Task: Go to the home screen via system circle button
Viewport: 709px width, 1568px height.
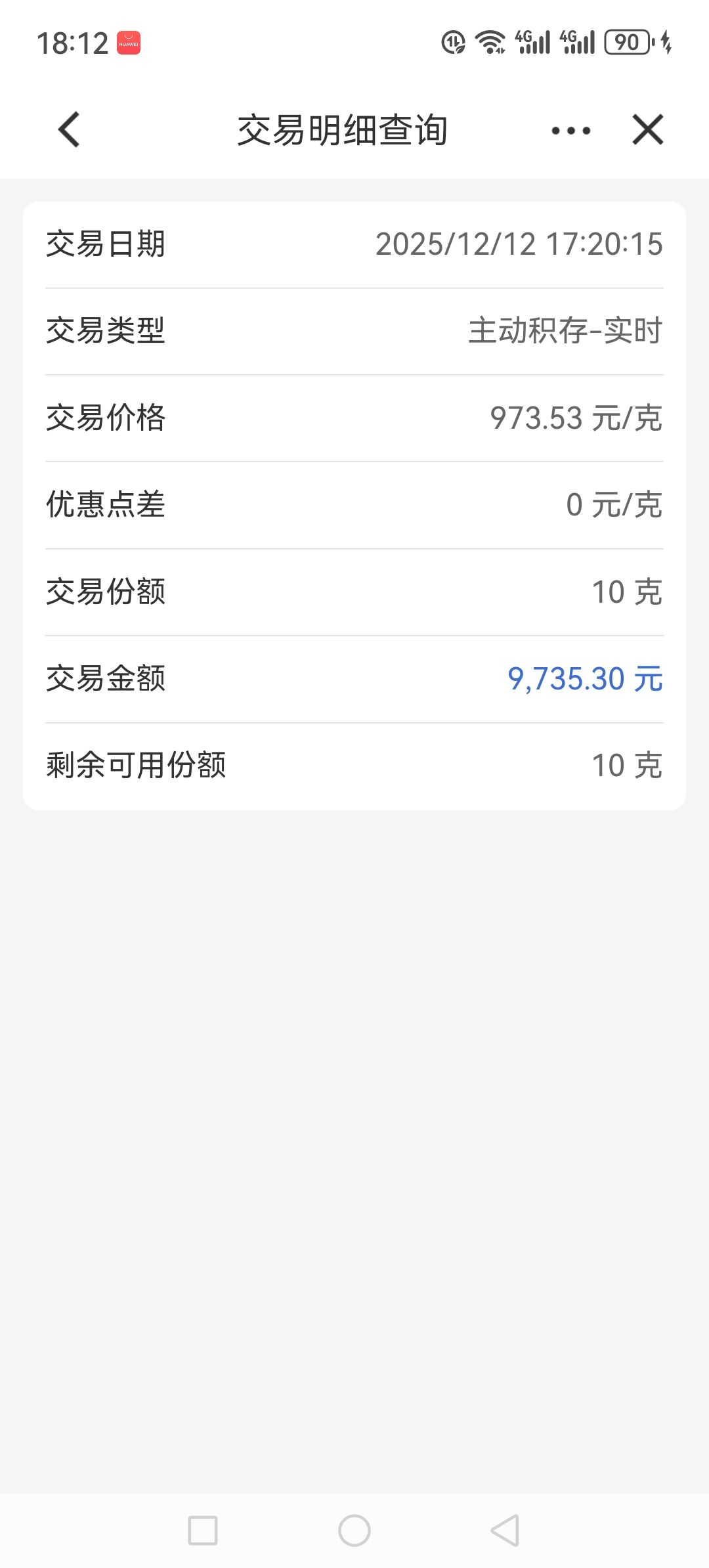Action: coord(354,1531)
